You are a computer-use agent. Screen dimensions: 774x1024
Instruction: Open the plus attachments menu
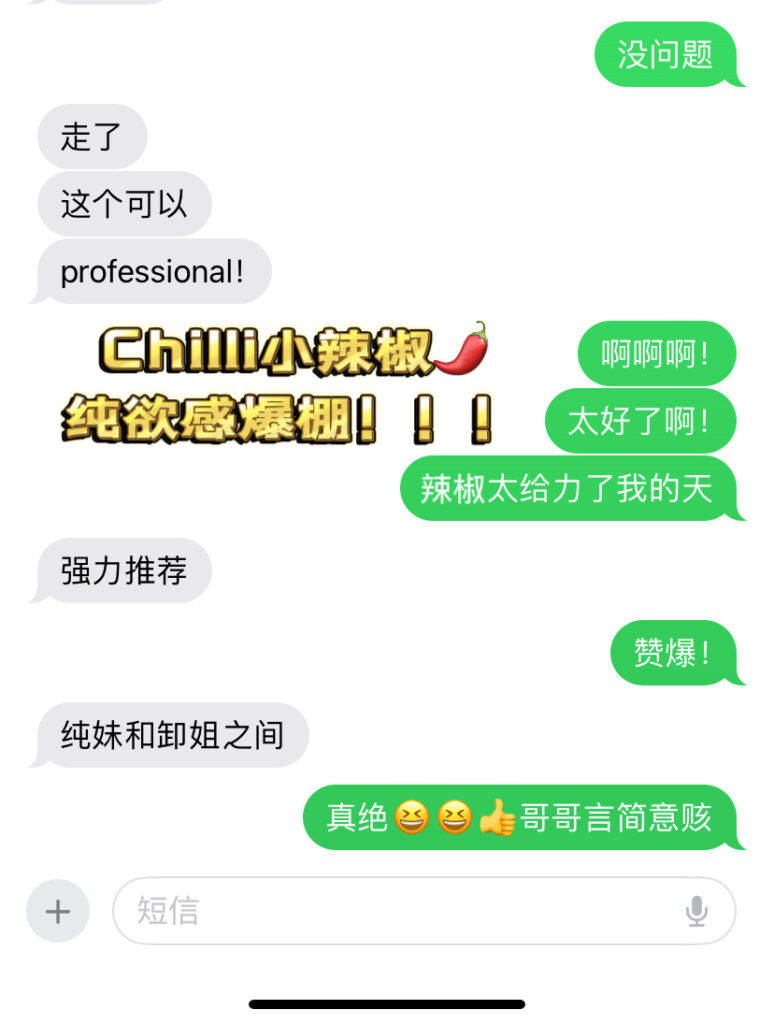(x=58, y=911)
